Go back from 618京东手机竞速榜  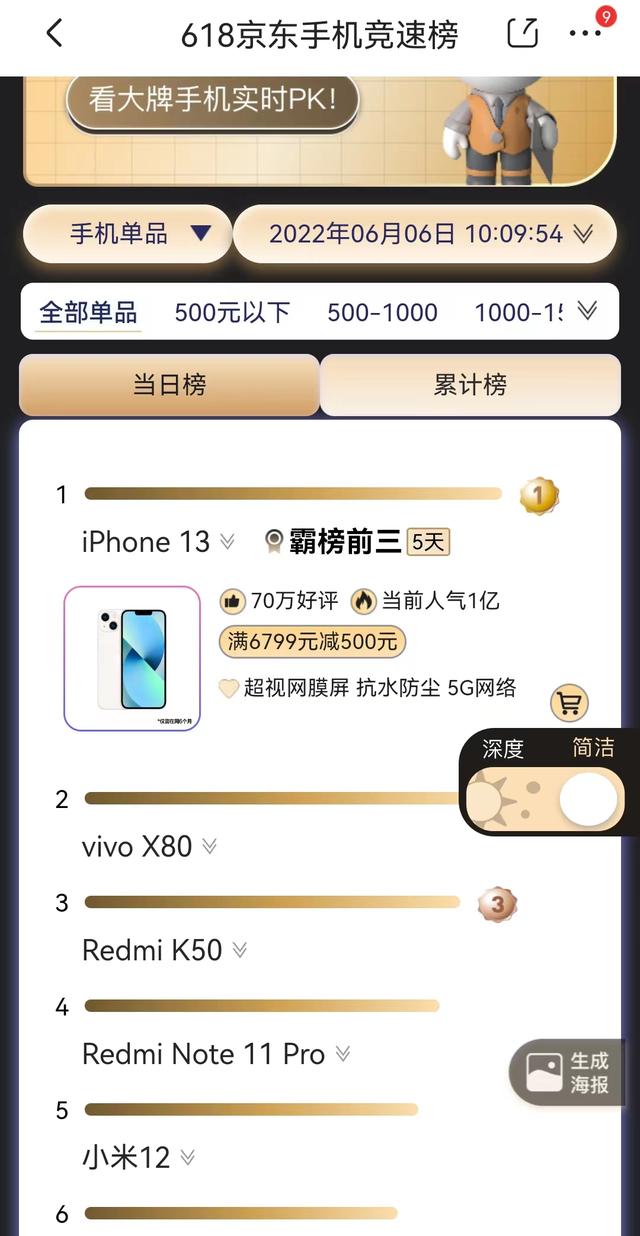click(54, 33)
